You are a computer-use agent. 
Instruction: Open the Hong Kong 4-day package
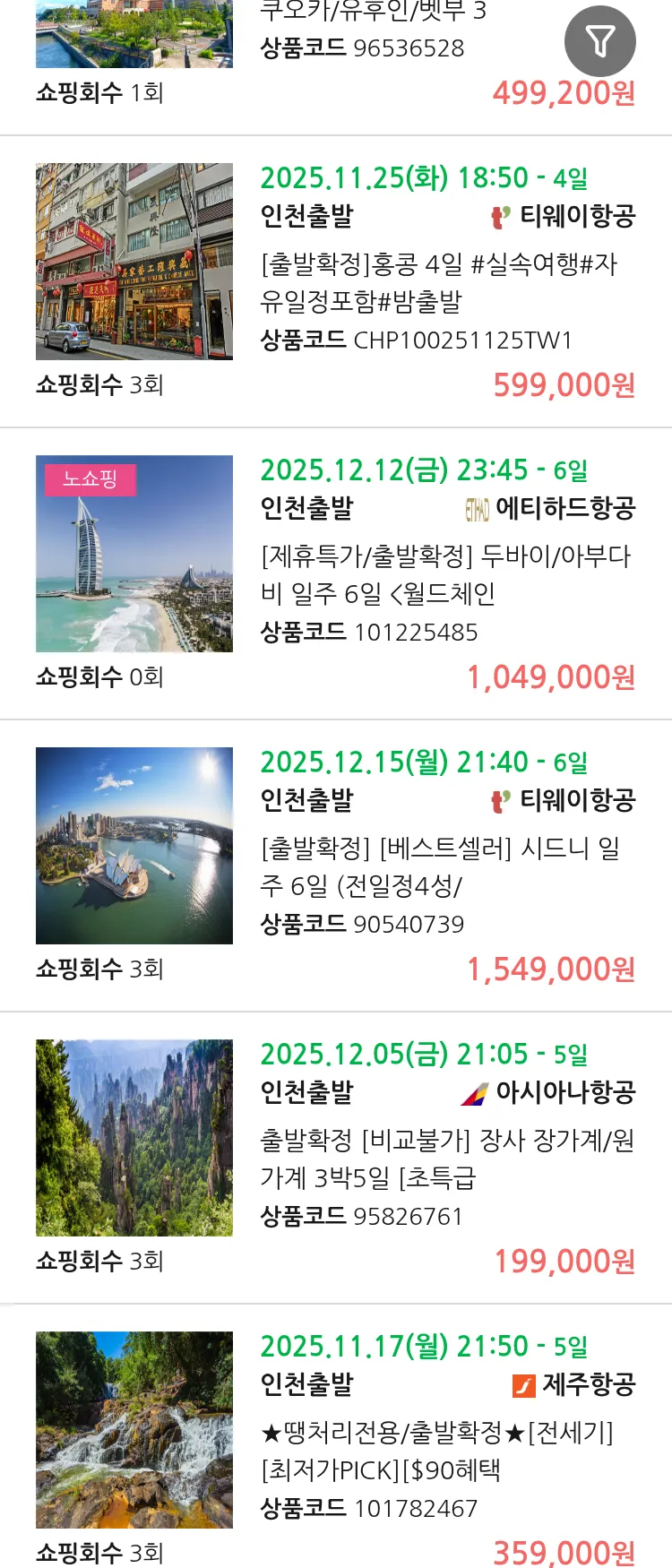pyautogui.click(x=439, y=282)
